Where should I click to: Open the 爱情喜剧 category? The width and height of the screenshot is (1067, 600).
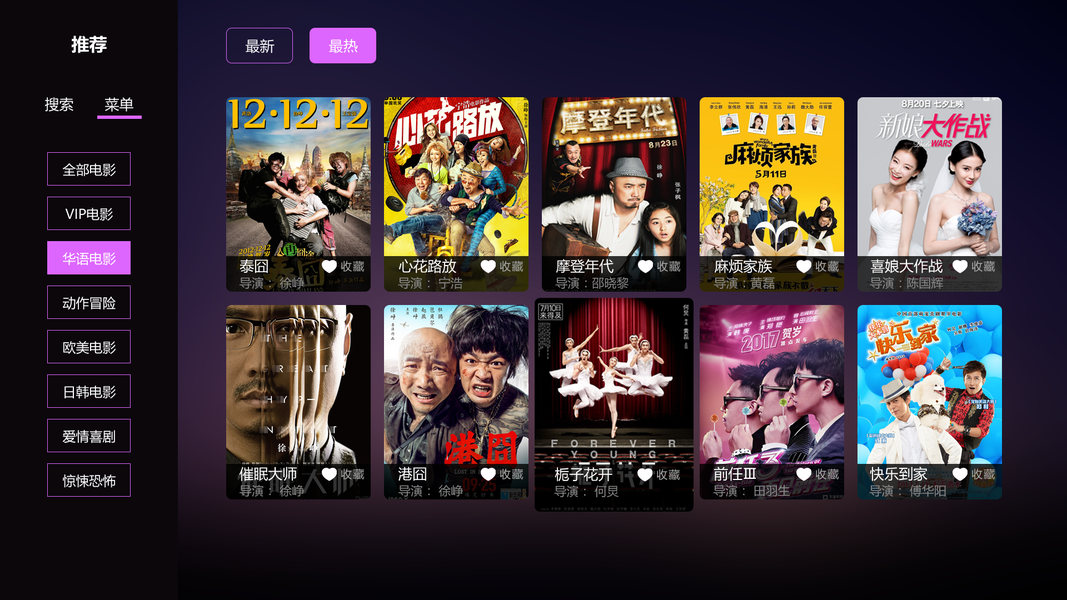click(89, 436)
